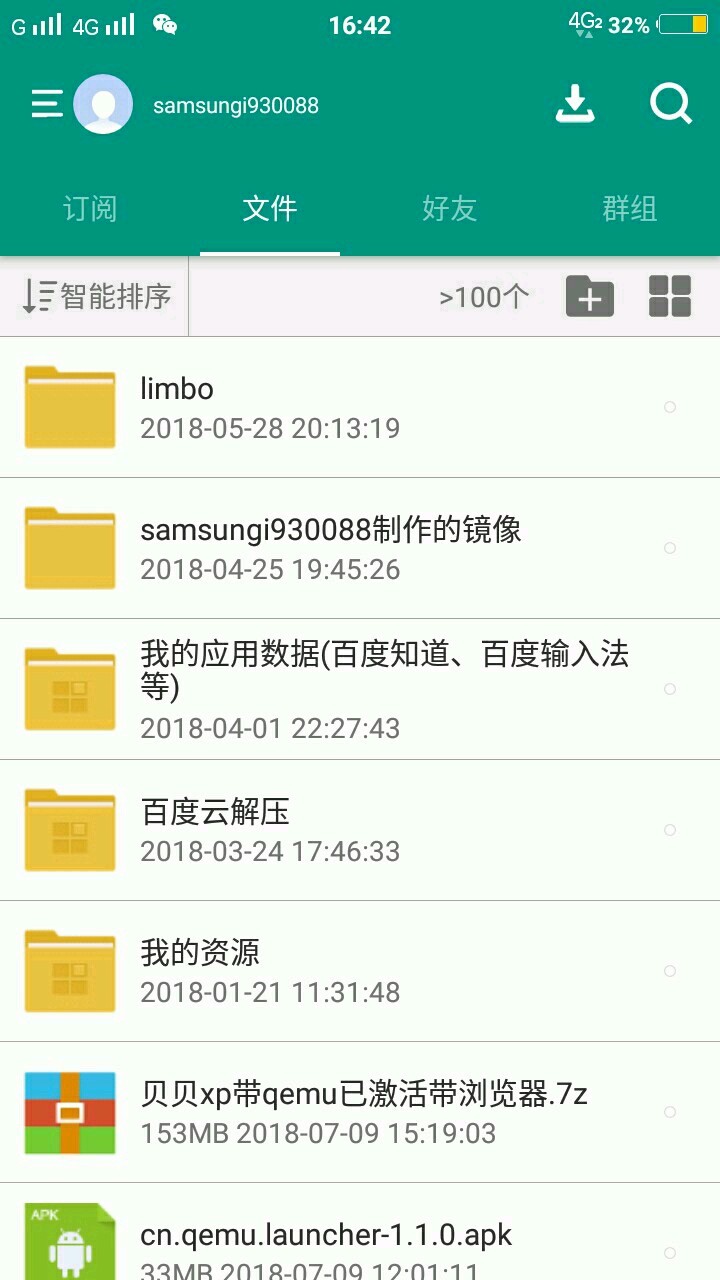This screenshot has width=720, height=1280.
Task: Create a new folder
Action: (x=590, y=297)
